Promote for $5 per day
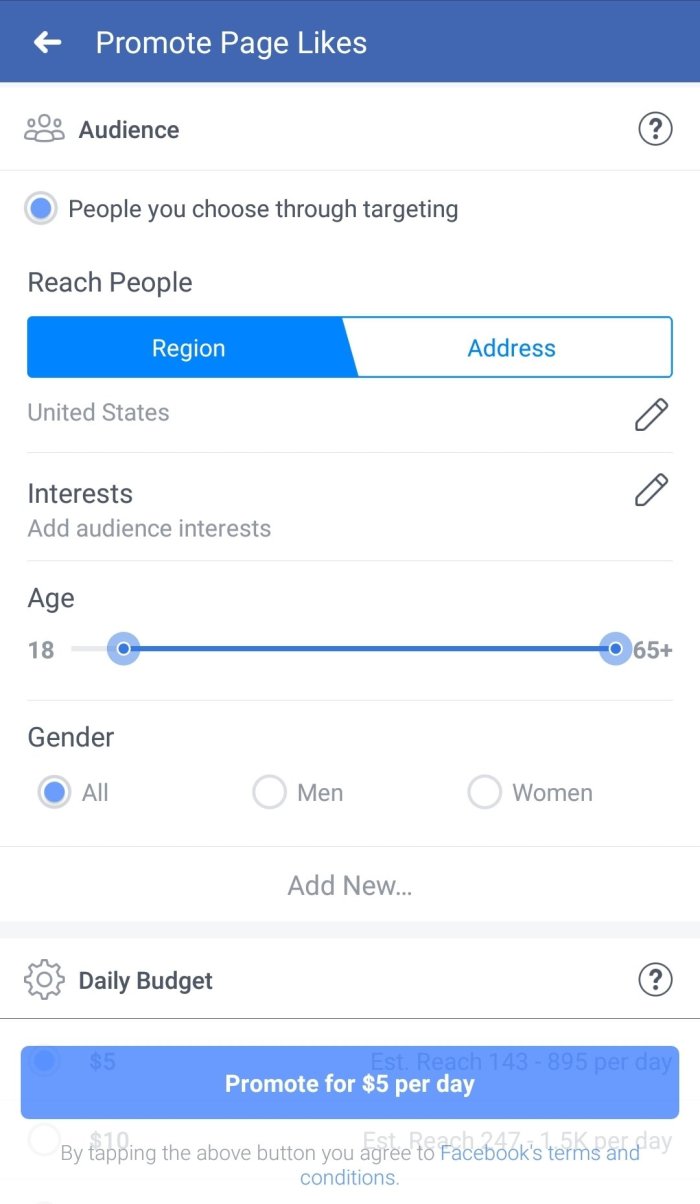 point(350,1084)
